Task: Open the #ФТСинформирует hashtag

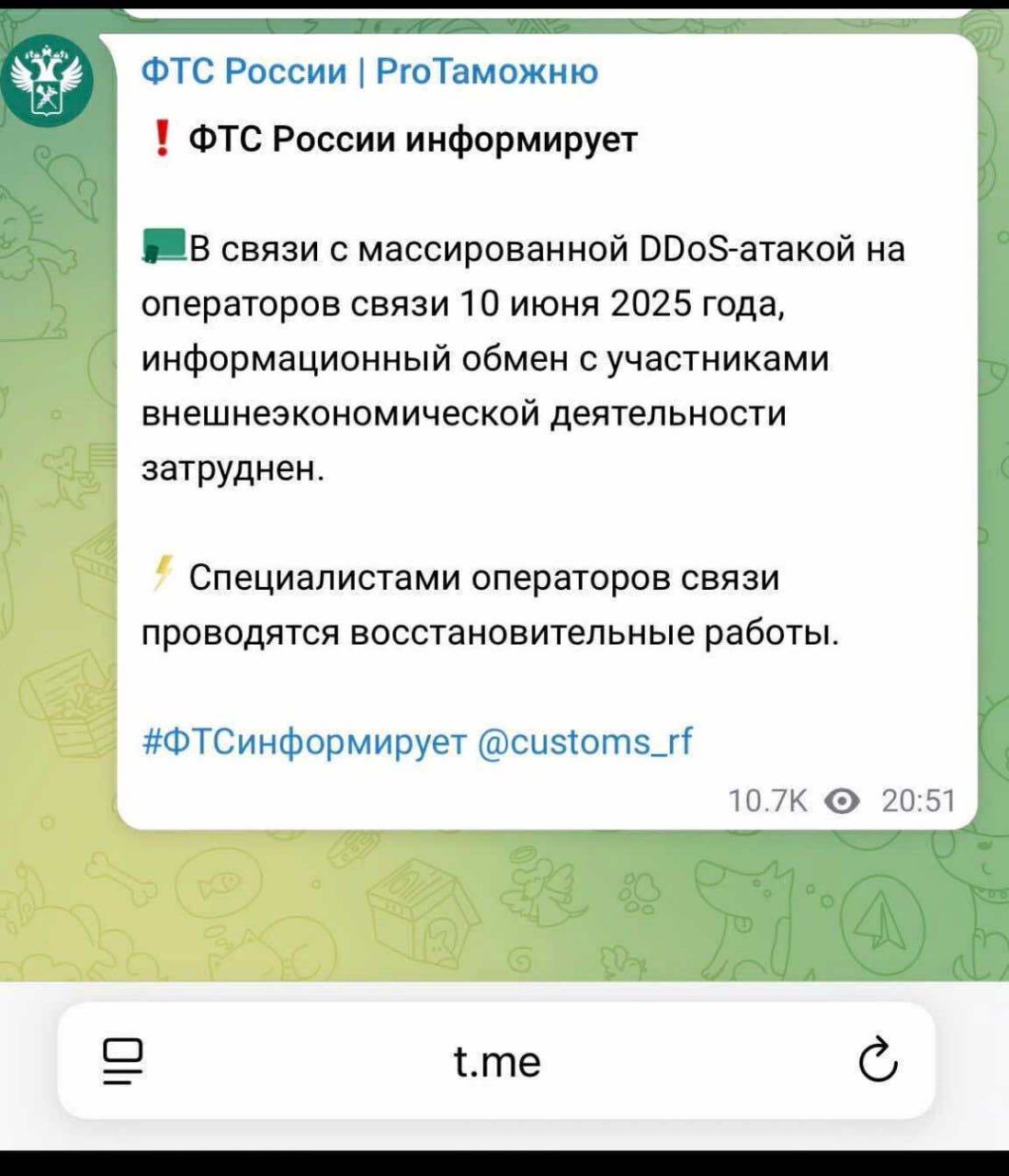Action: (x=305, y=741)
